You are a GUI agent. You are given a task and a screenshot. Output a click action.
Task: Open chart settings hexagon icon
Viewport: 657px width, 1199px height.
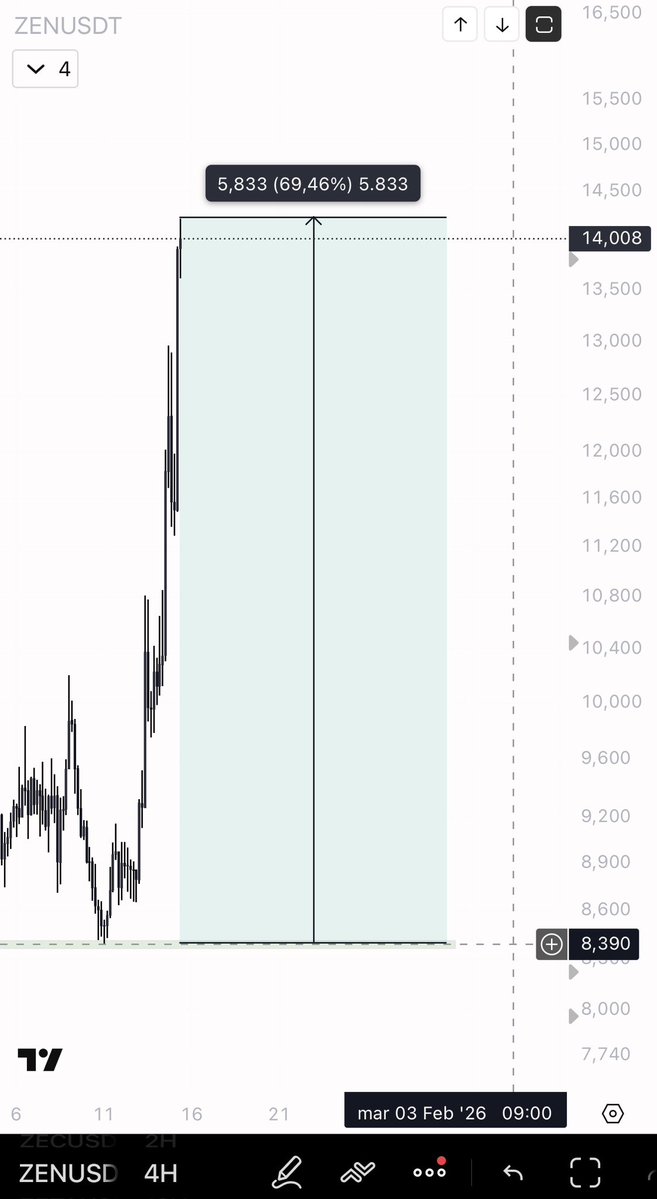point(613,1113)
